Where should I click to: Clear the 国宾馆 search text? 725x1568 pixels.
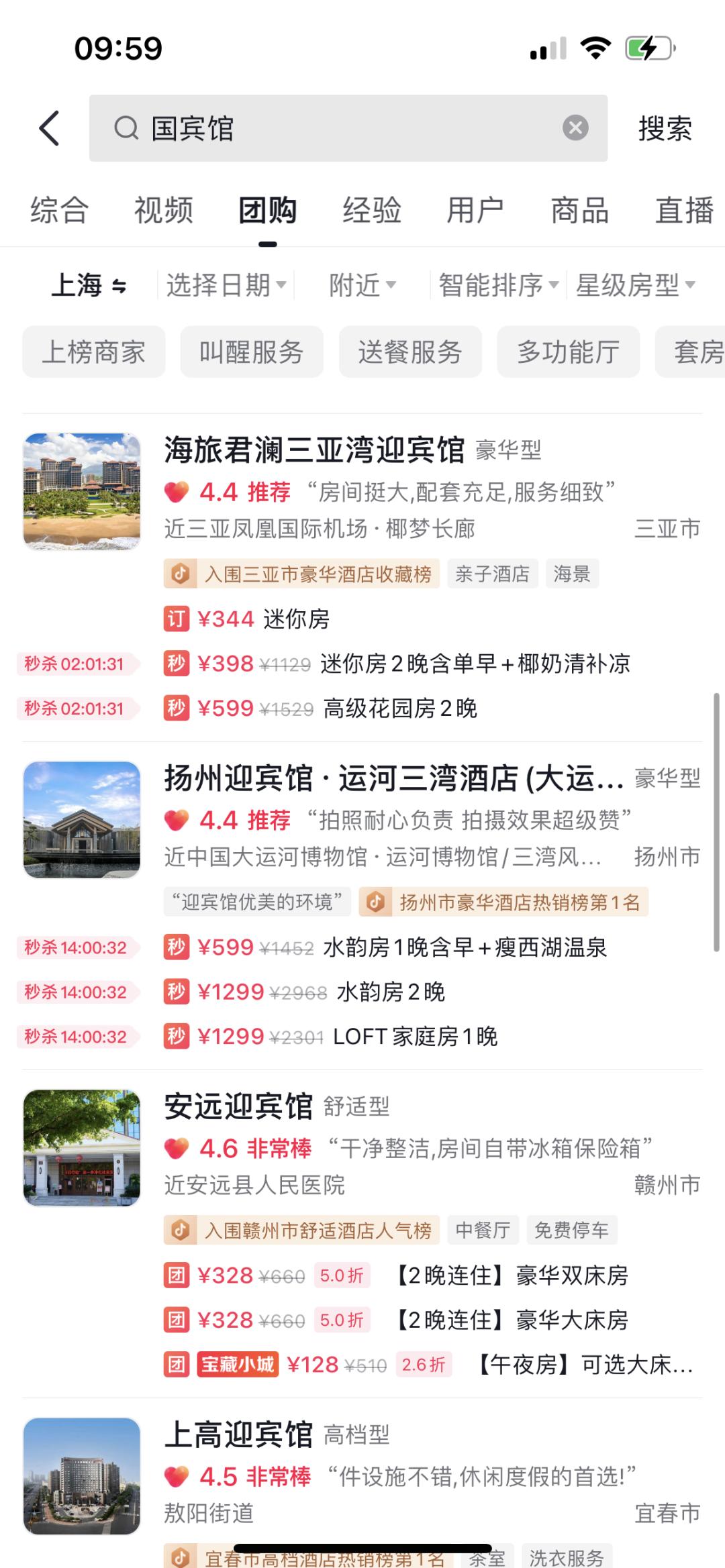575,127
